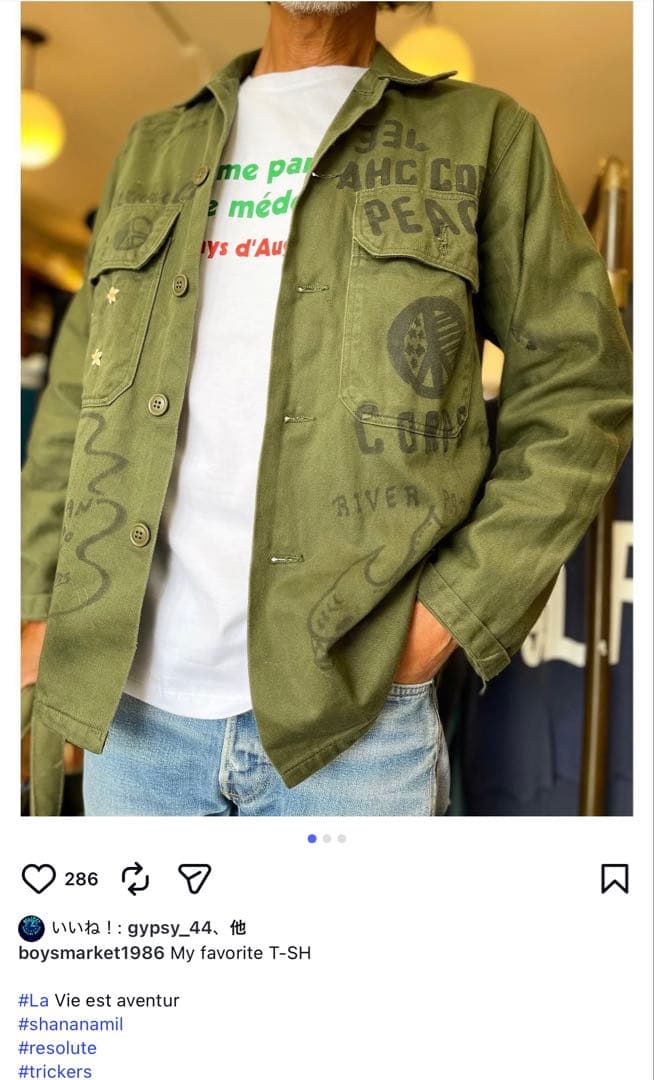
Task: Repost this post via the arrows icon
Action: 135,879
